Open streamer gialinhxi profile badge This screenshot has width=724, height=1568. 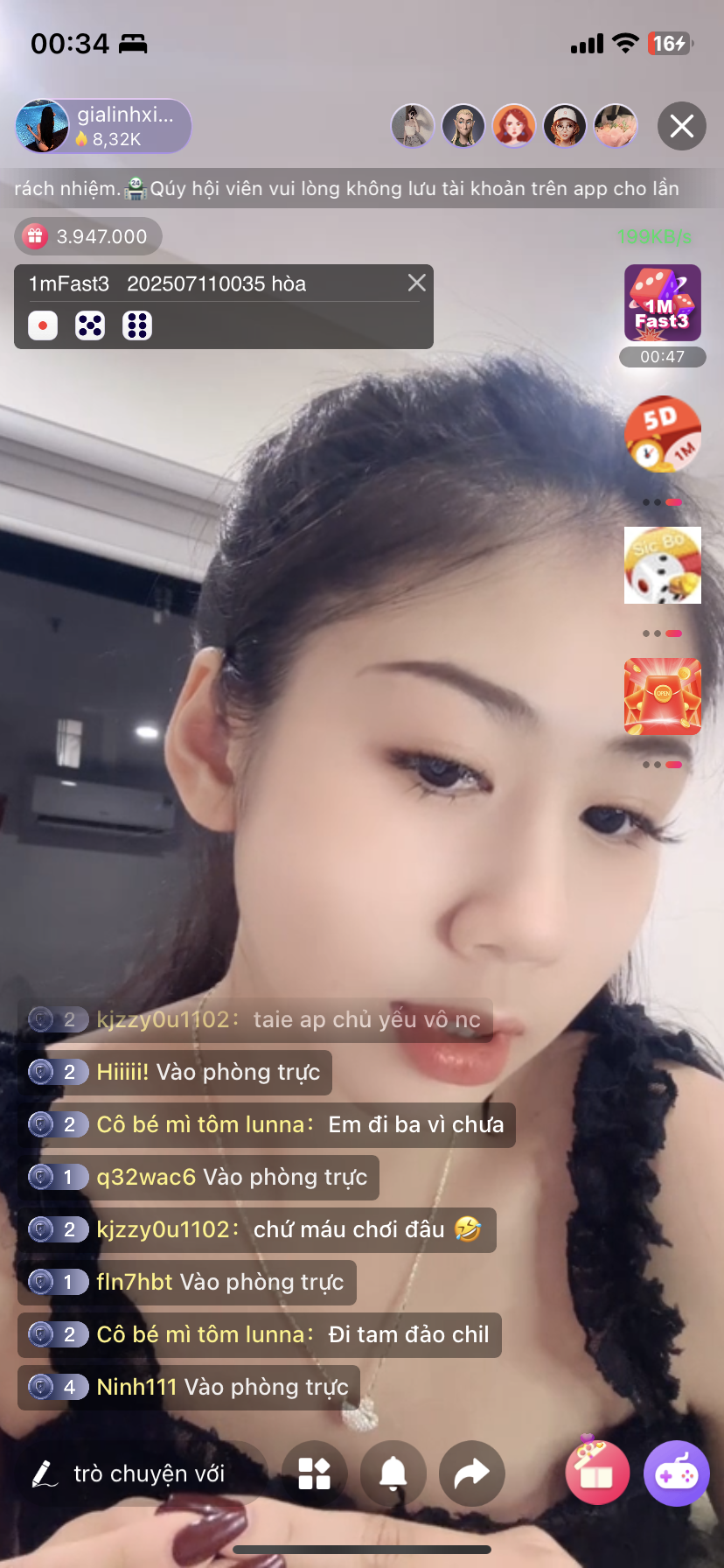point(103,126)
